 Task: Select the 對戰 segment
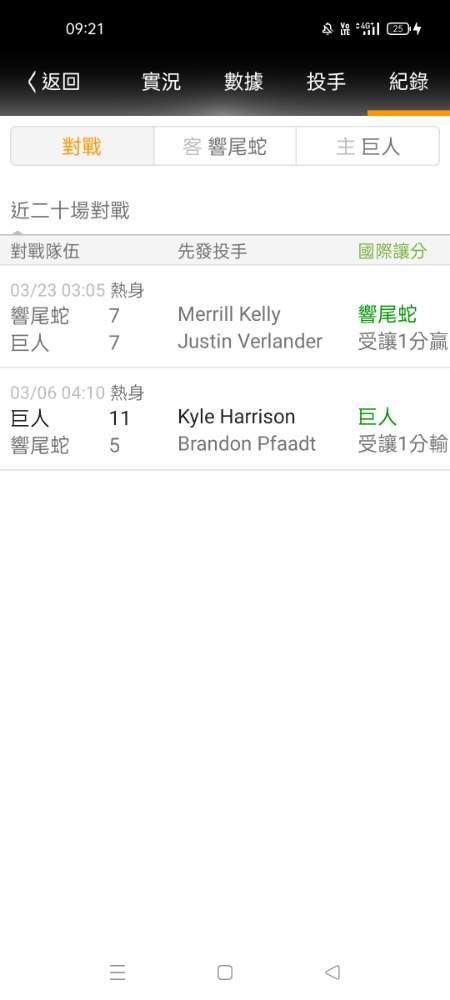pyautogui.click(x=82, y=147)
